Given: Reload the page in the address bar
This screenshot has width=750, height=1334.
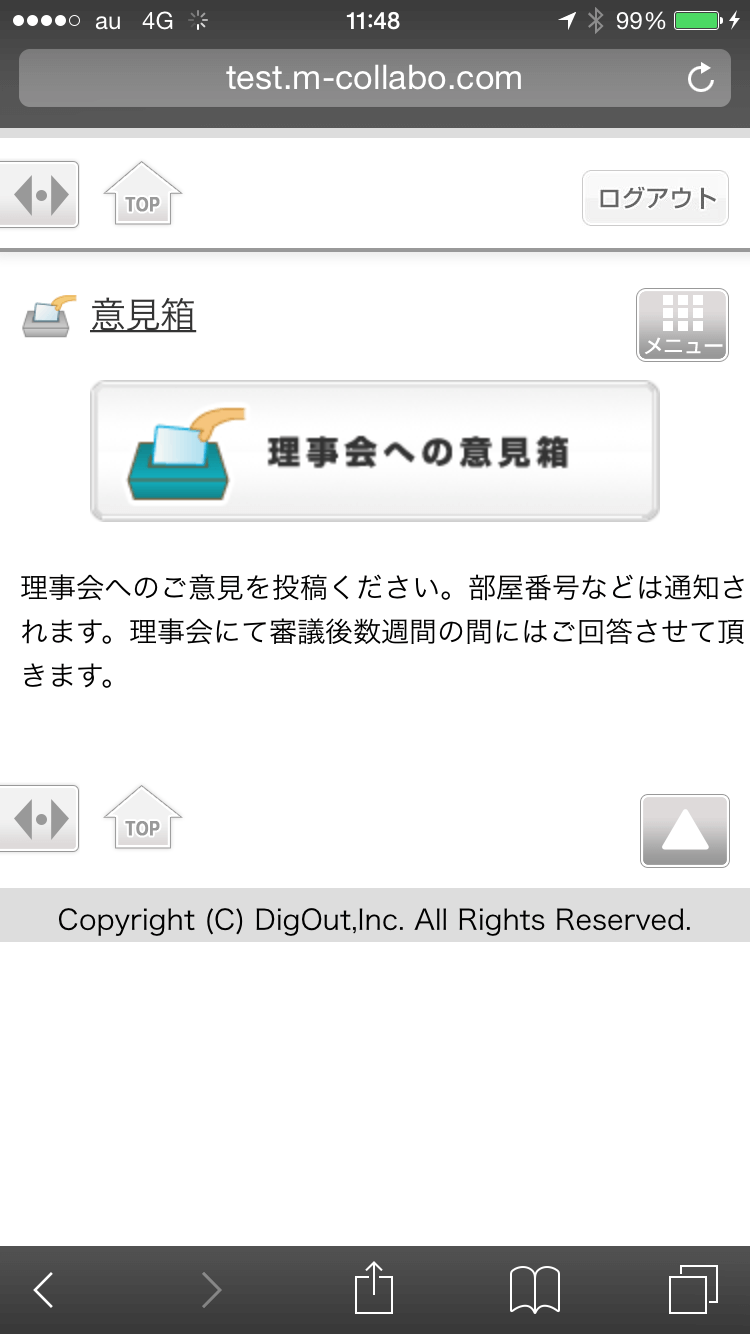Looking at the screenshot, I should pyautogui.click(x=701, y=78).
